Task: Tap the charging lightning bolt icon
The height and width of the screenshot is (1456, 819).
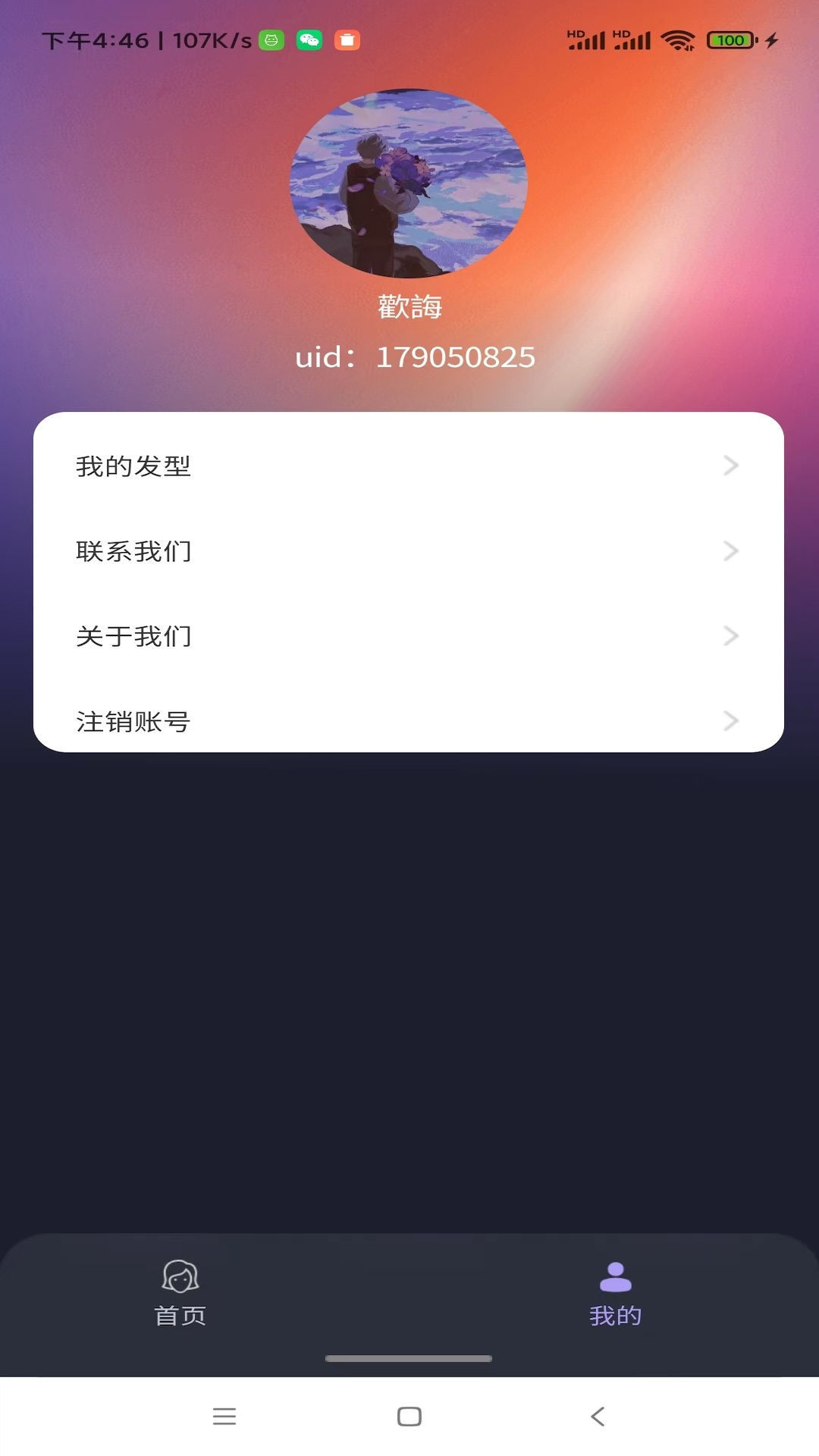Action: pyautogui.click(x=772, y=39)
